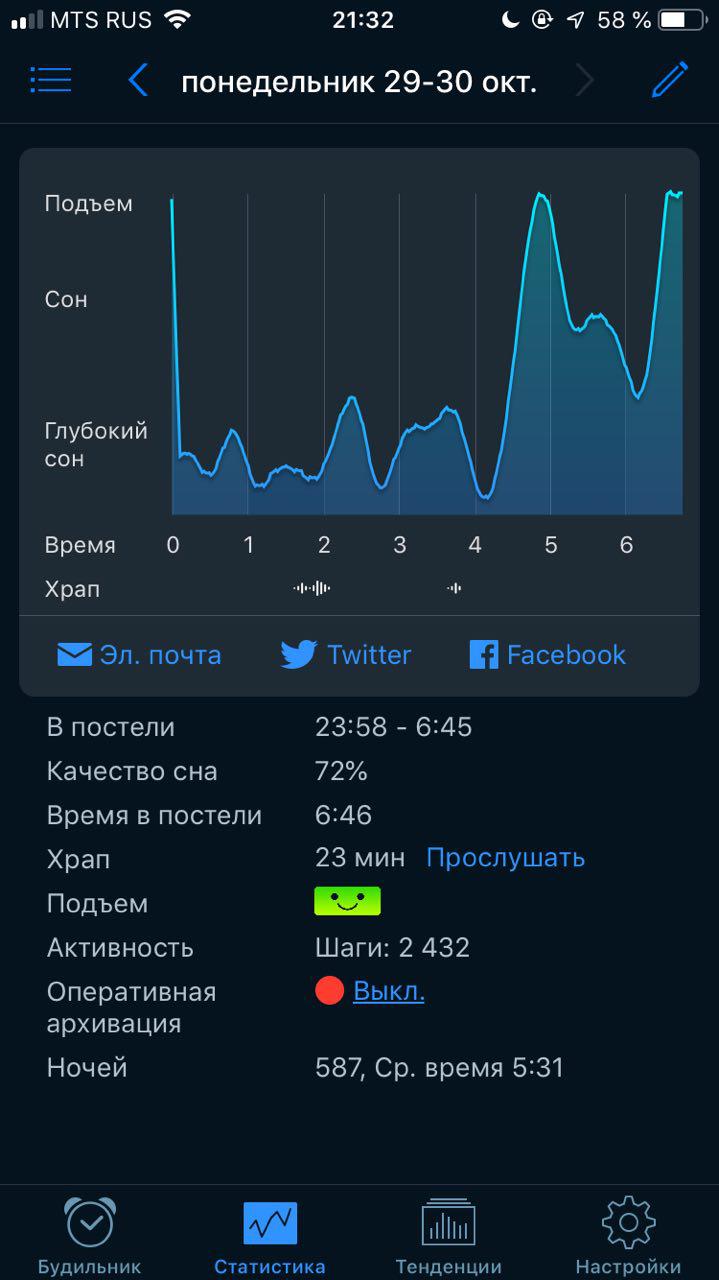
Task: Open the Тенденции tab
Action: tap(448, 1236)
